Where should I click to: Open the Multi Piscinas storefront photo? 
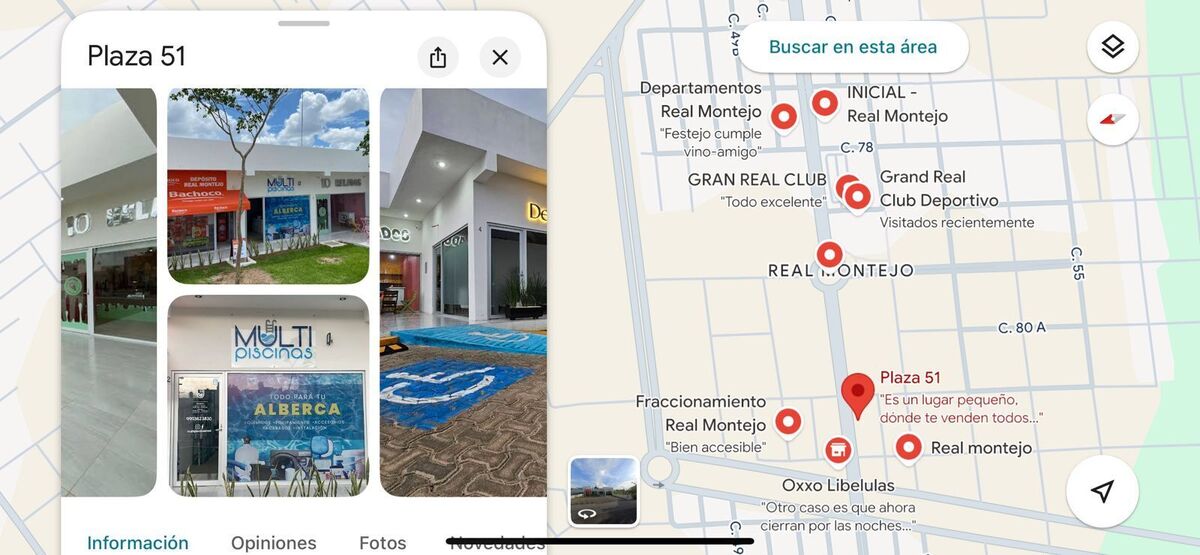pyautogui.click(x=268, y=395)
